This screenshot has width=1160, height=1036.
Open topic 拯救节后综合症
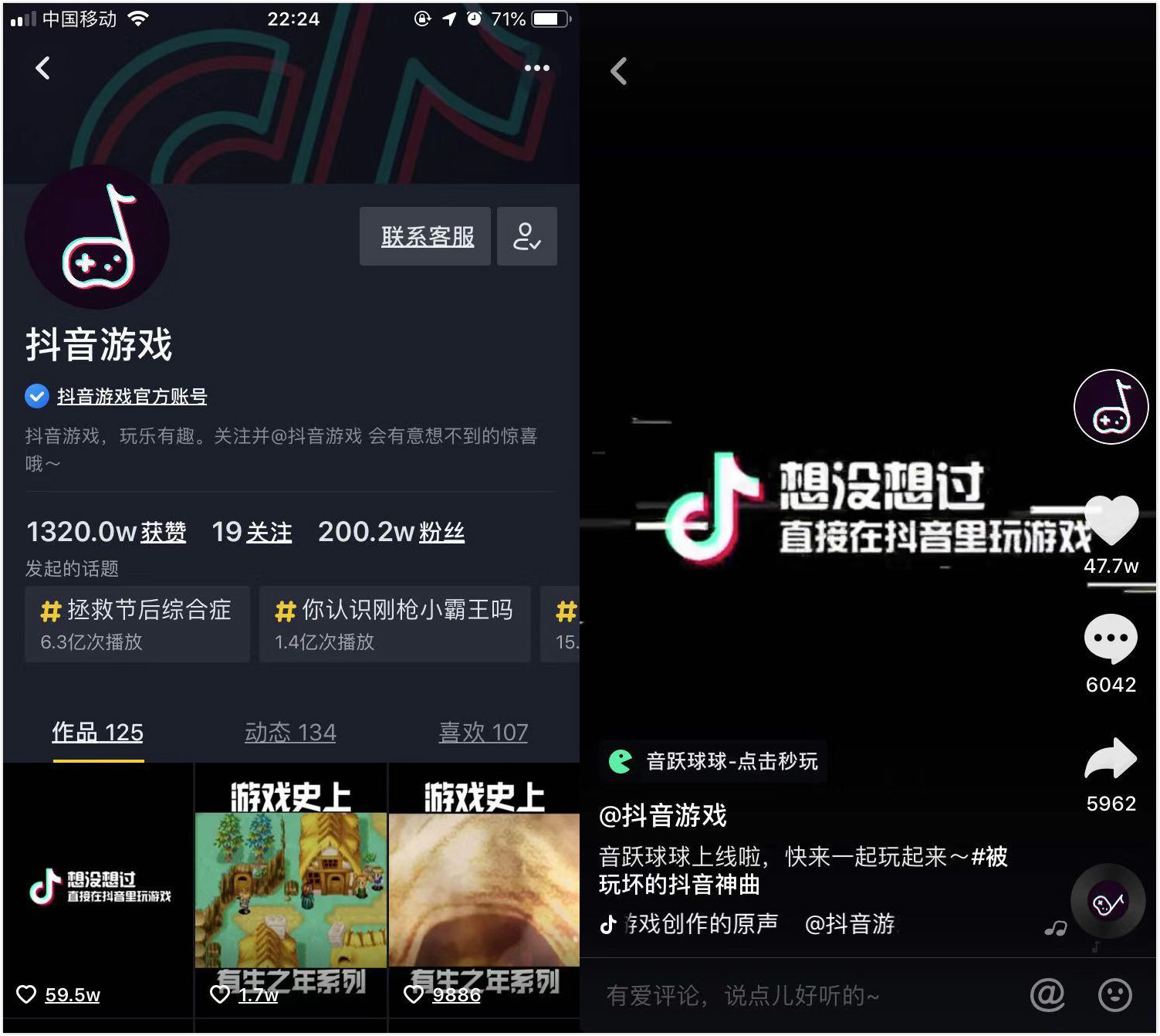pyautogui.click(x=137, y=624)
